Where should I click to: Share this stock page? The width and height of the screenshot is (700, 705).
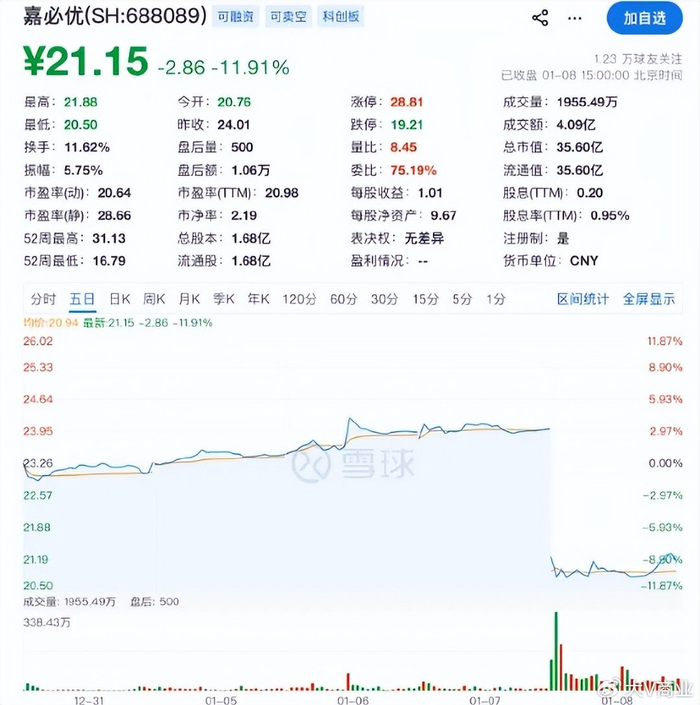point(540,18)
